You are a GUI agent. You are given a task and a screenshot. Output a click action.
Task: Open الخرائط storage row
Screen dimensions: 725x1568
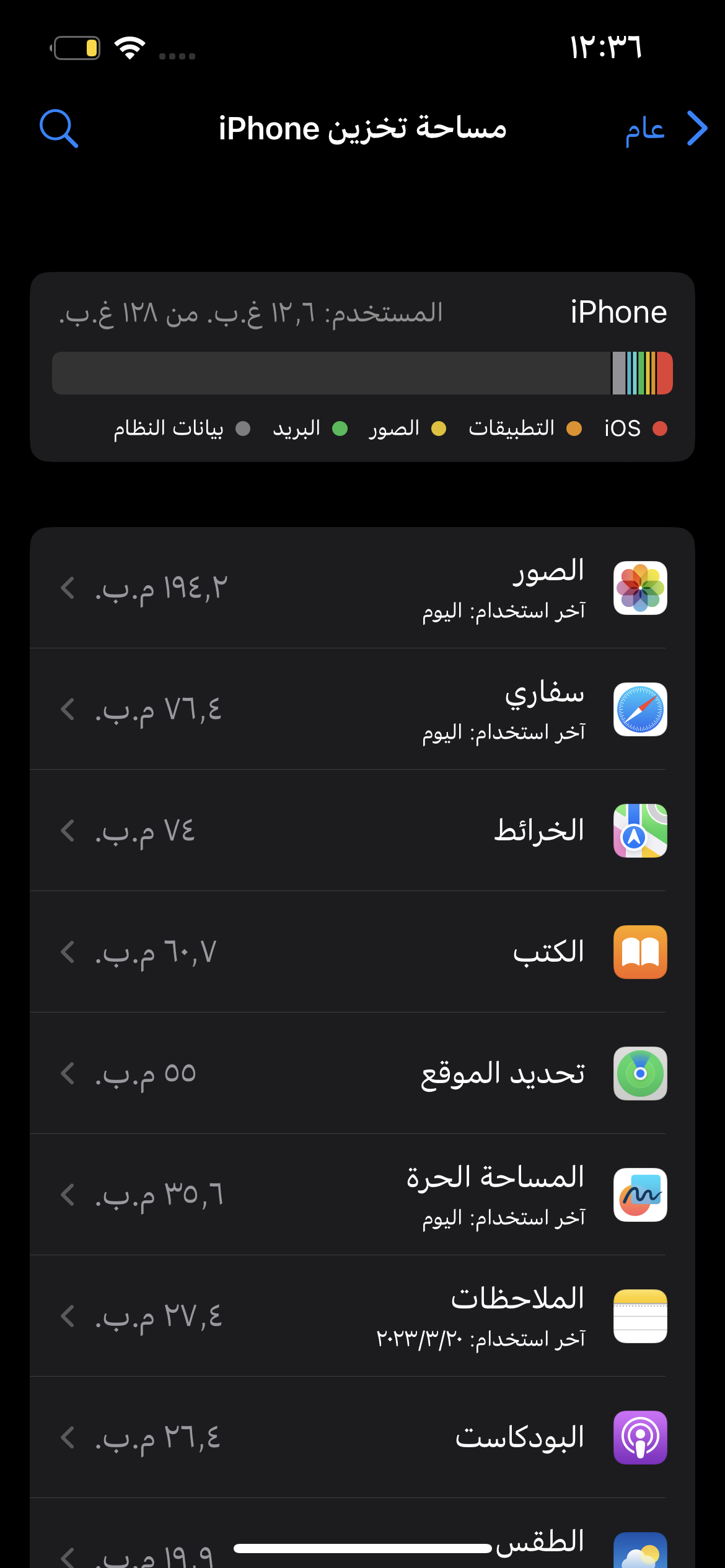tap(362, 830)
